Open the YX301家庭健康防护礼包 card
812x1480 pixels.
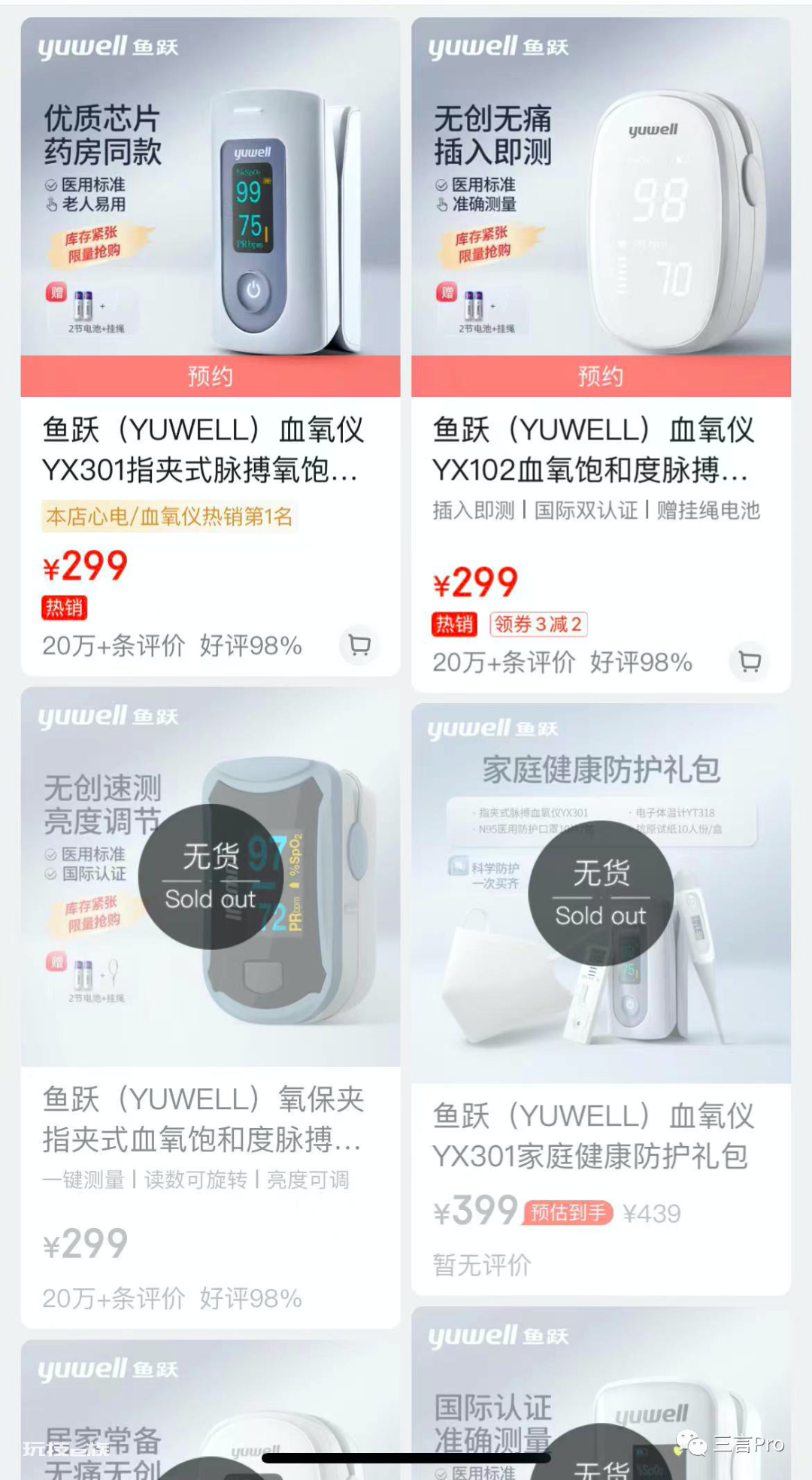tap(601, 999)
